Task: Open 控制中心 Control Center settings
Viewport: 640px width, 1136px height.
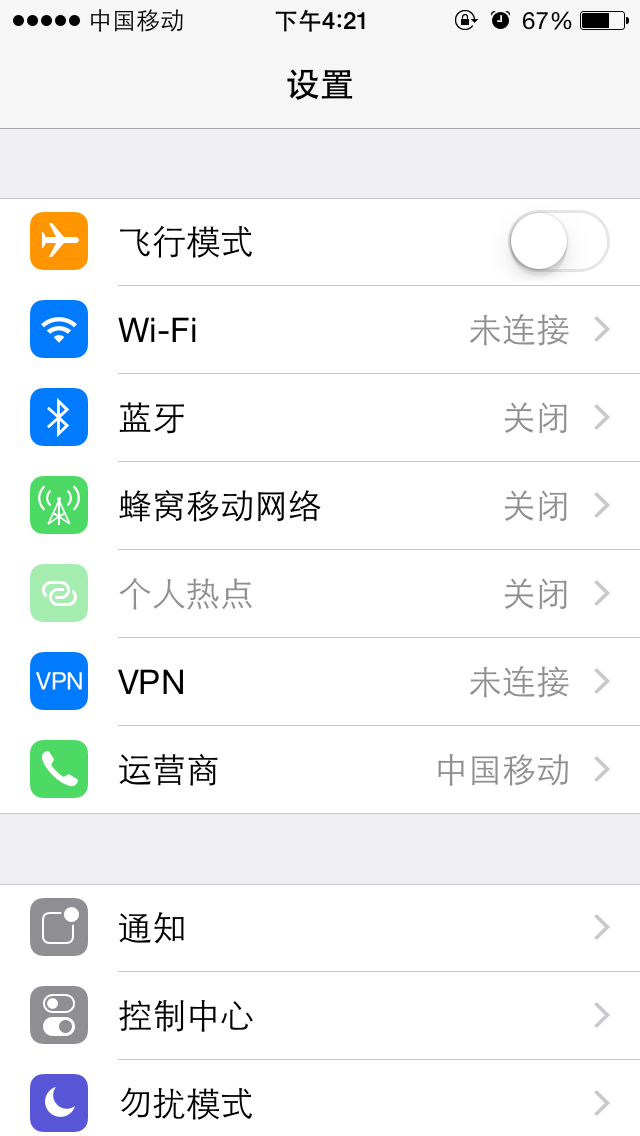Action: tap(320, 1016)
